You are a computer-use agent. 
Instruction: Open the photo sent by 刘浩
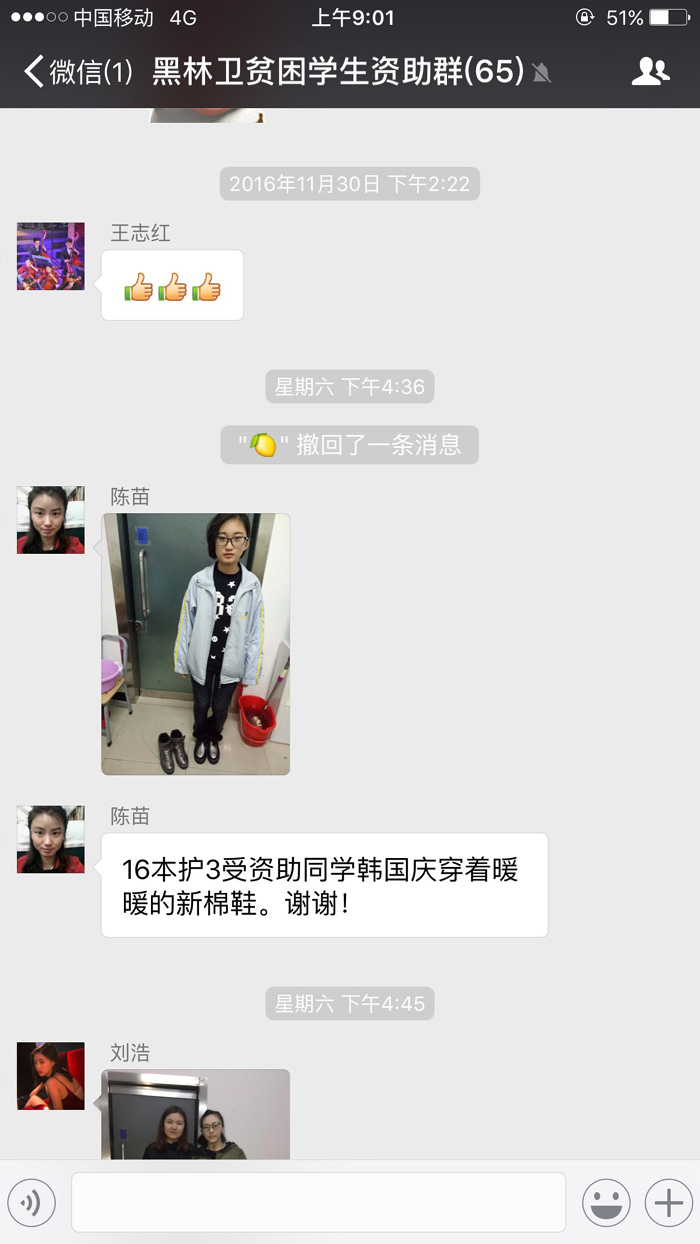[x=196, y=1114]
